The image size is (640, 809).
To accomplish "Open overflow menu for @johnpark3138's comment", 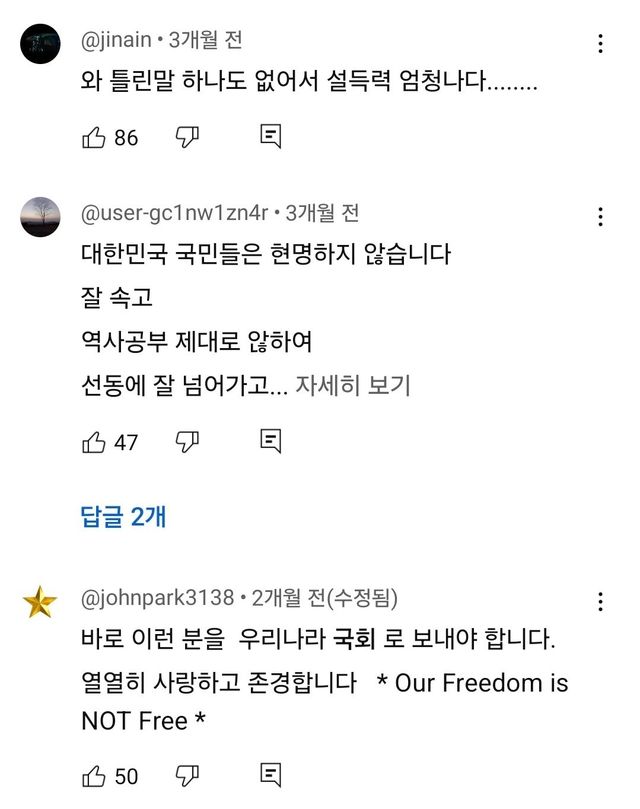I will pyautogui.click(x=600, y=601).
